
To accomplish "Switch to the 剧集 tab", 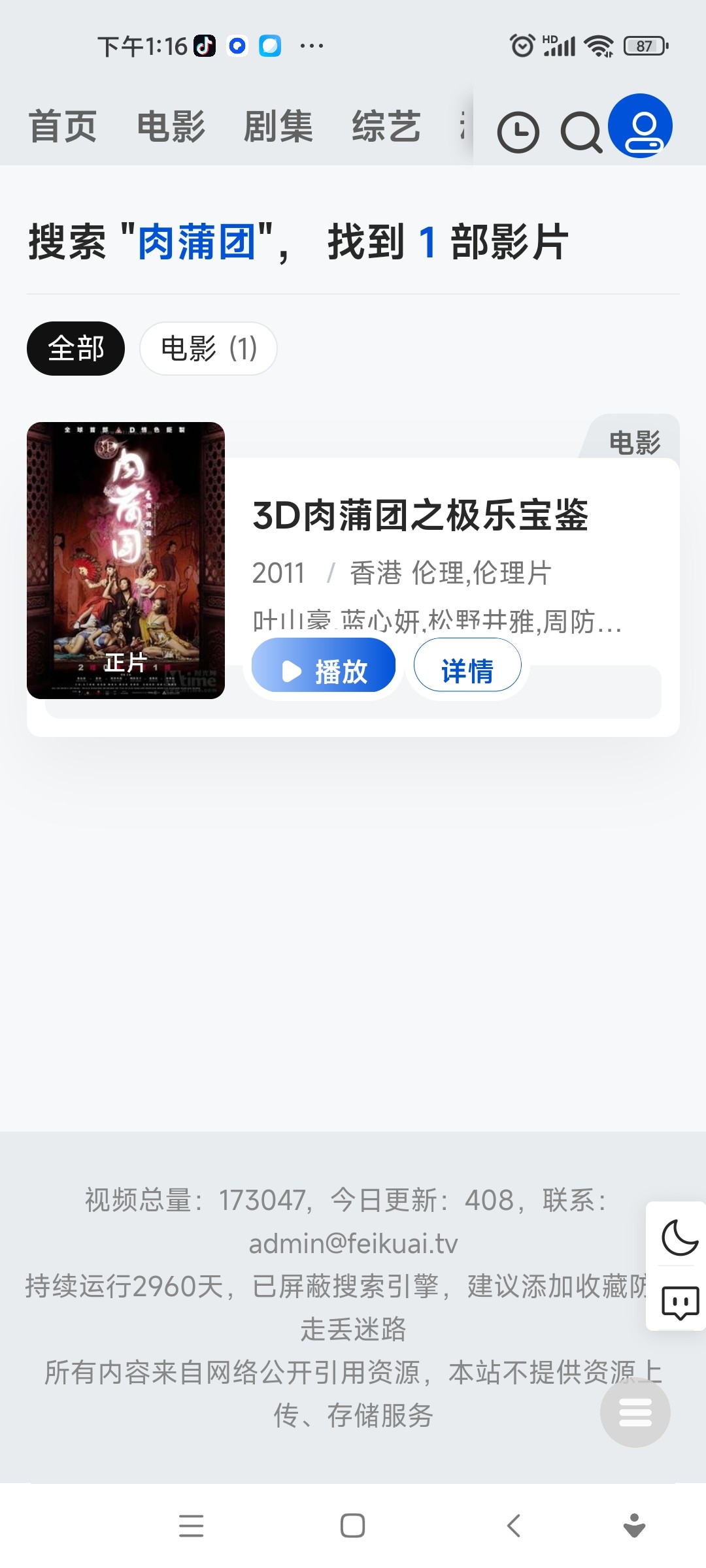I will (278, 126).
